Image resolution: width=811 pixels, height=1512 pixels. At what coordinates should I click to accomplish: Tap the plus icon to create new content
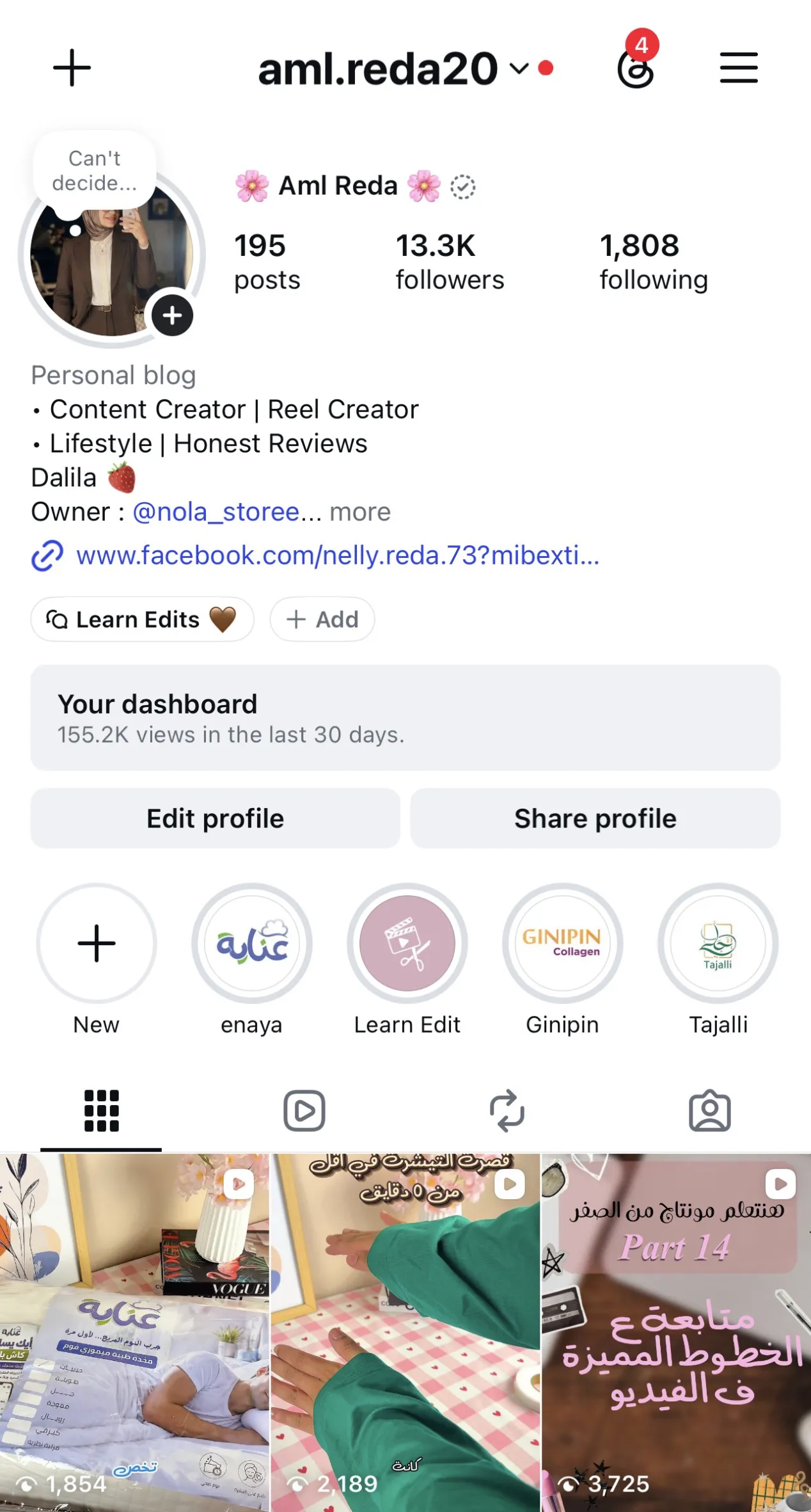click(72, 68)
